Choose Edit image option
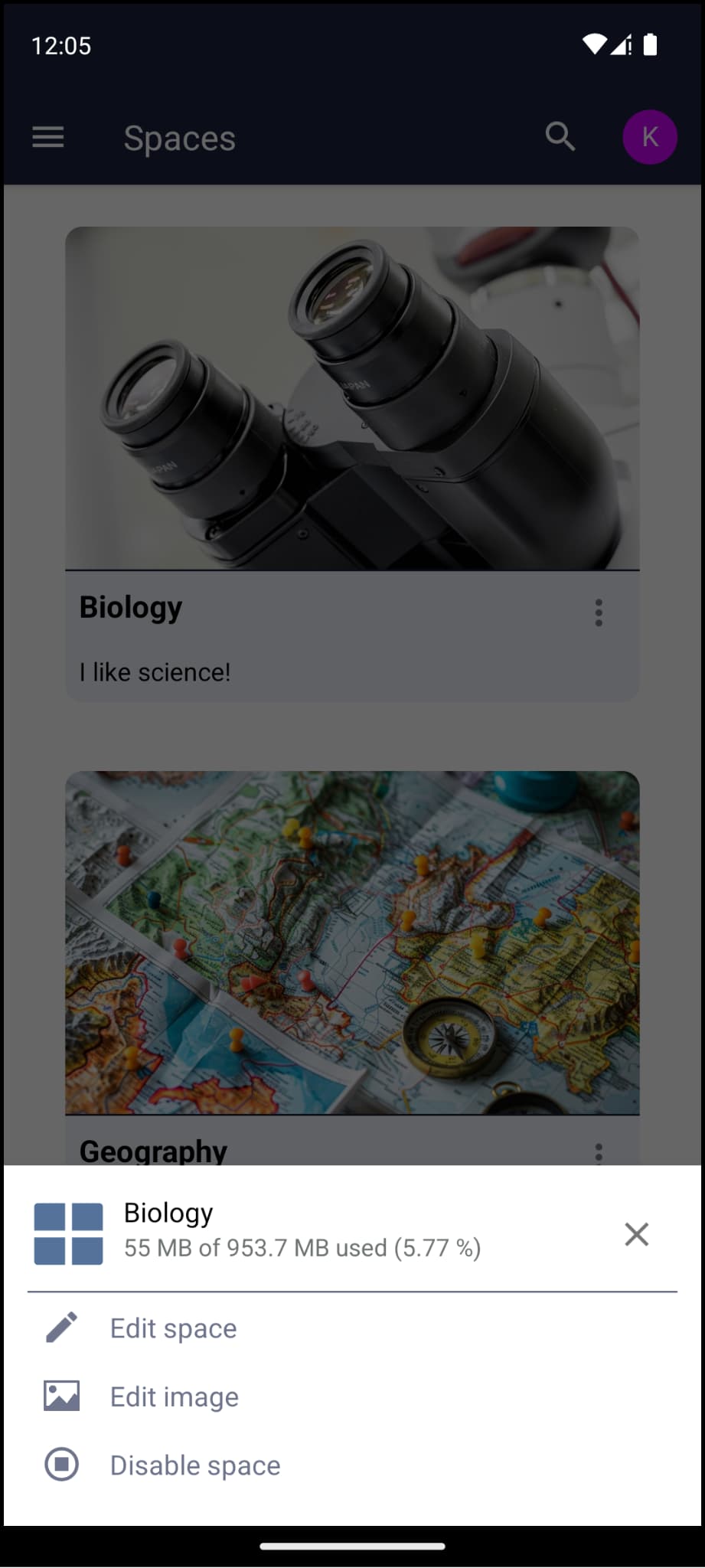This screenshot has width=705, height=1568. pyautogui.click(x=174, y=1397)
